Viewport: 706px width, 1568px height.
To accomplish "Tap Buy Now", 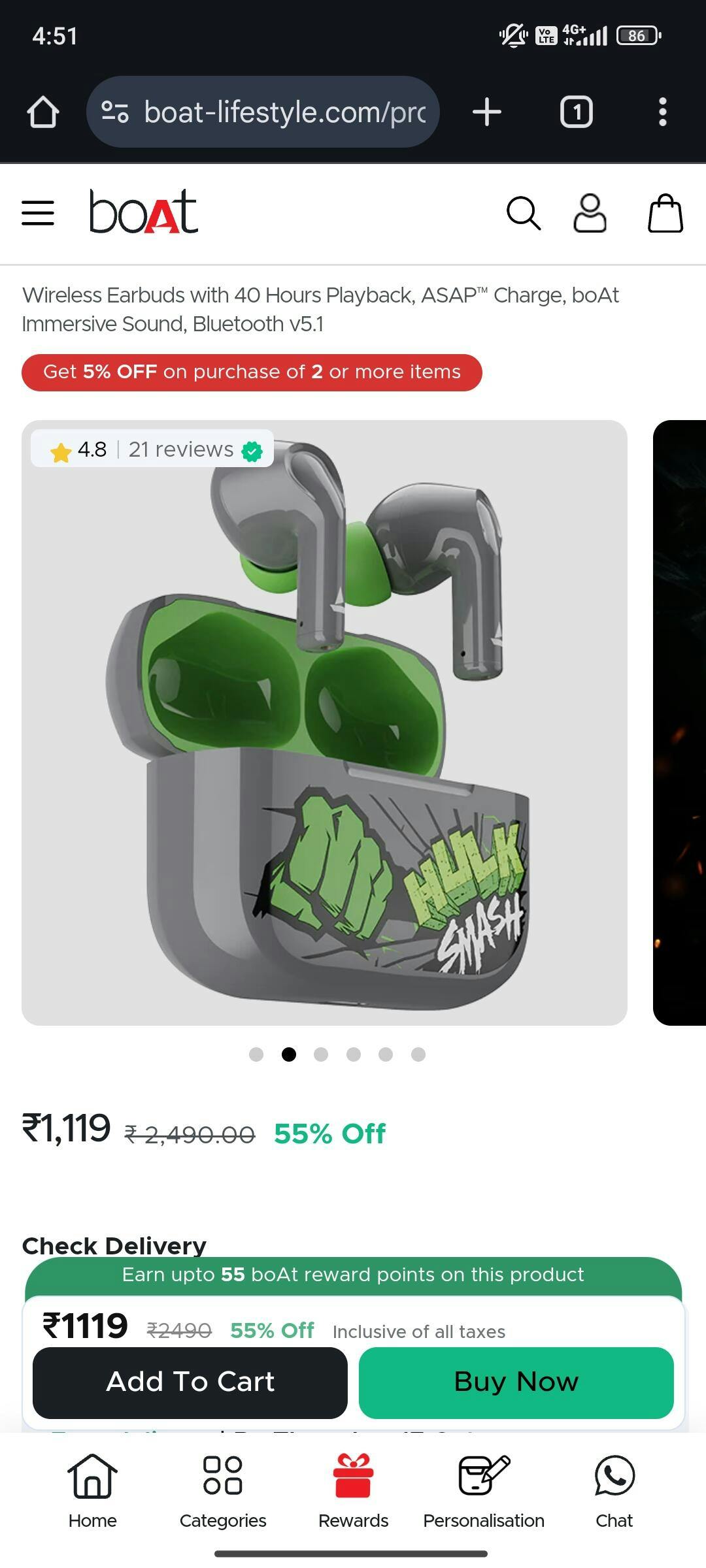I will pyautogui.click(x=516, y=1382).
